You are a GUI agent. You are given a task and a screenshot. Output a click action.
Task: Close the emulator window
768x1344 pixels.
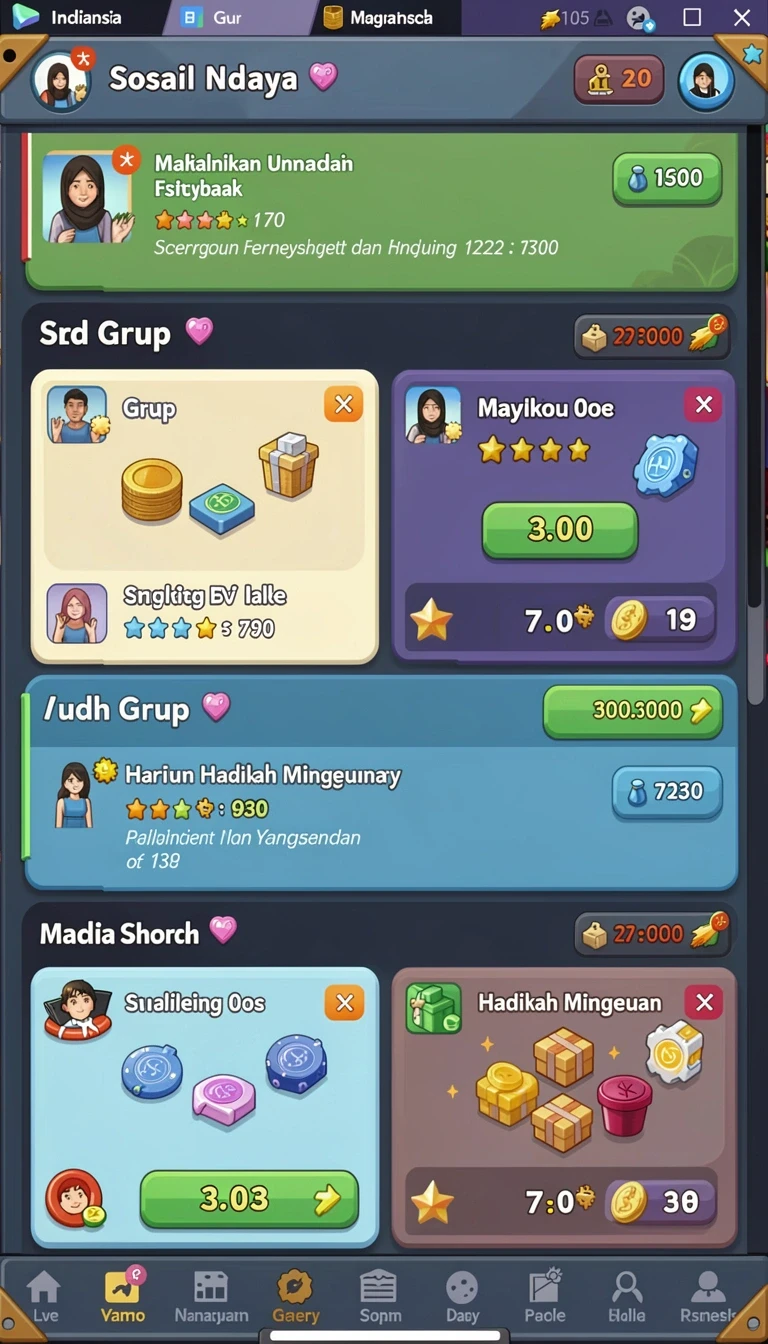(741, 17)
